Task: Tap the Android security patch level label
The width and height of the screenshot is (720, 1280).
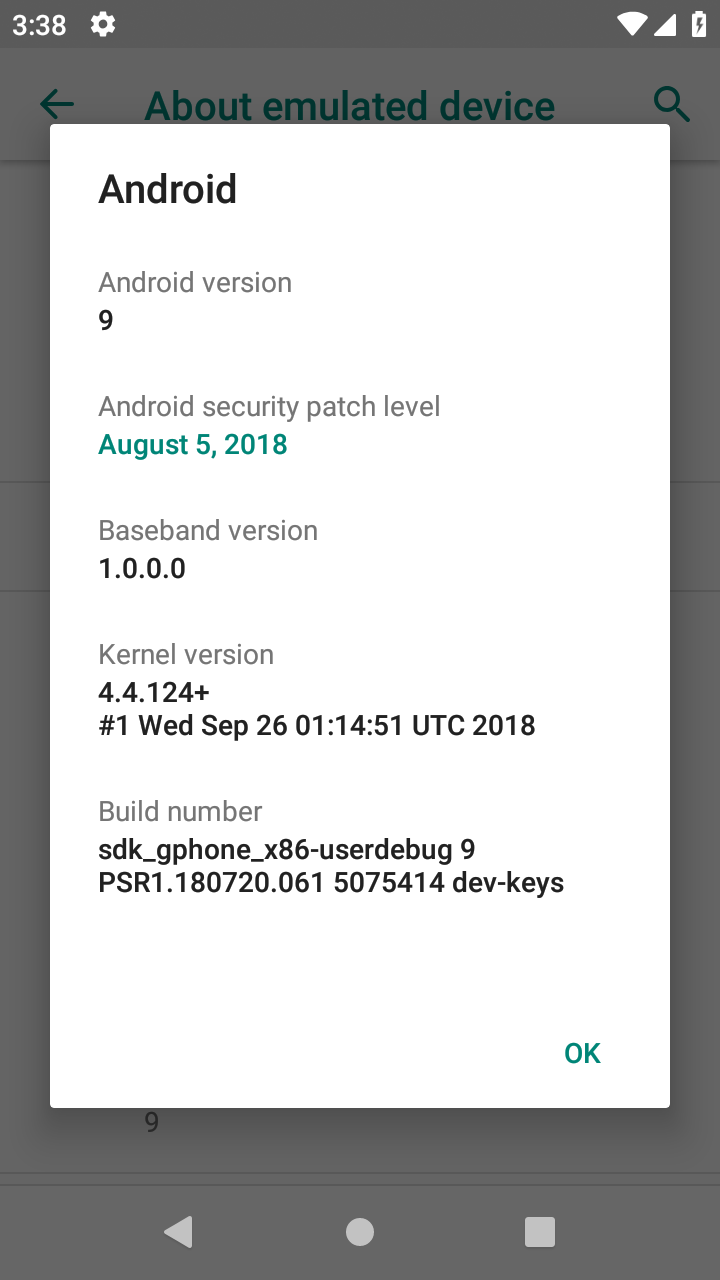Action: (x=268, y=406)
